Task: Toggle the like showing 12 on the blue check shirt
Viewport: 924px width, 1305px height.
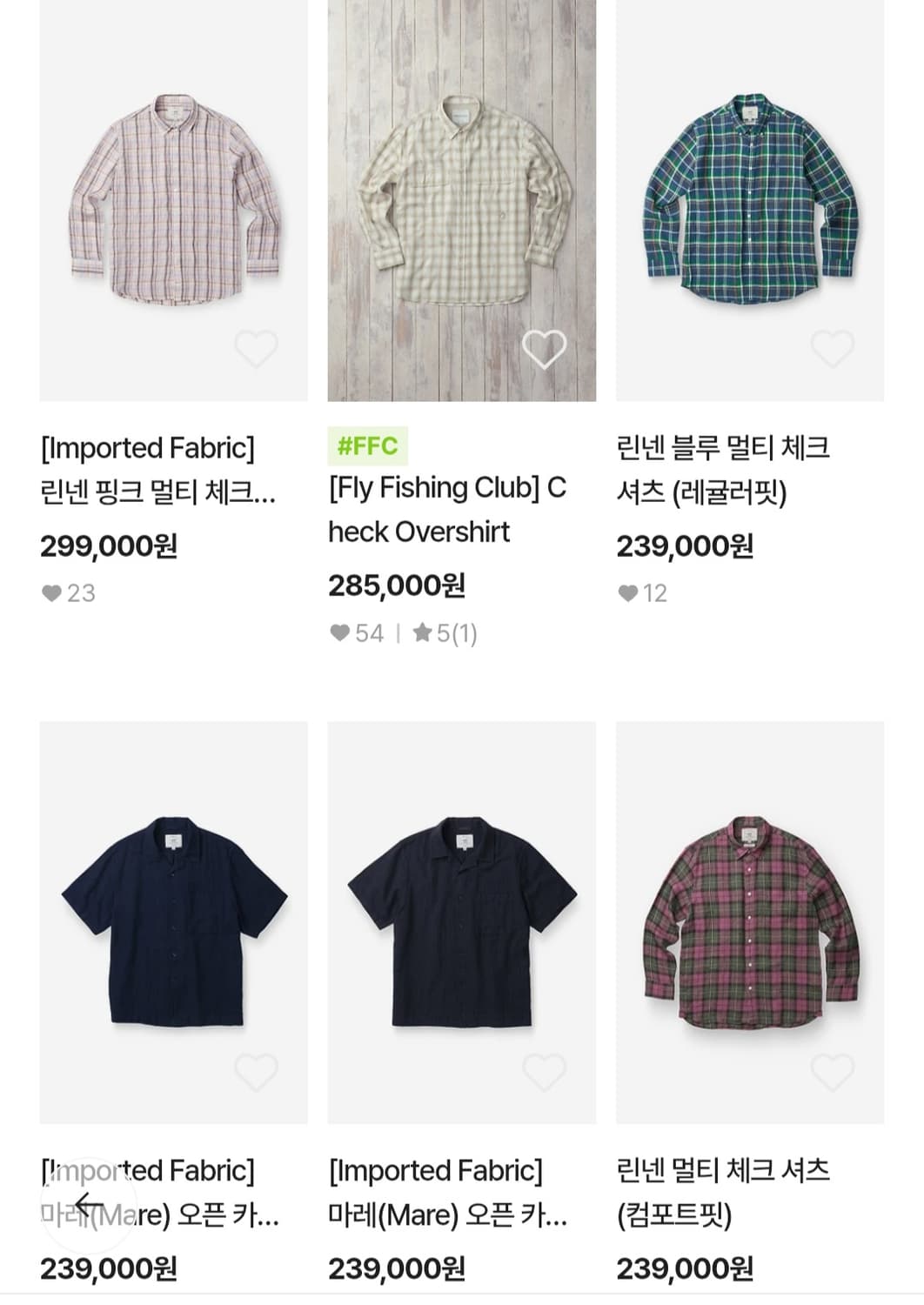Action: click(x=642, y=592)
